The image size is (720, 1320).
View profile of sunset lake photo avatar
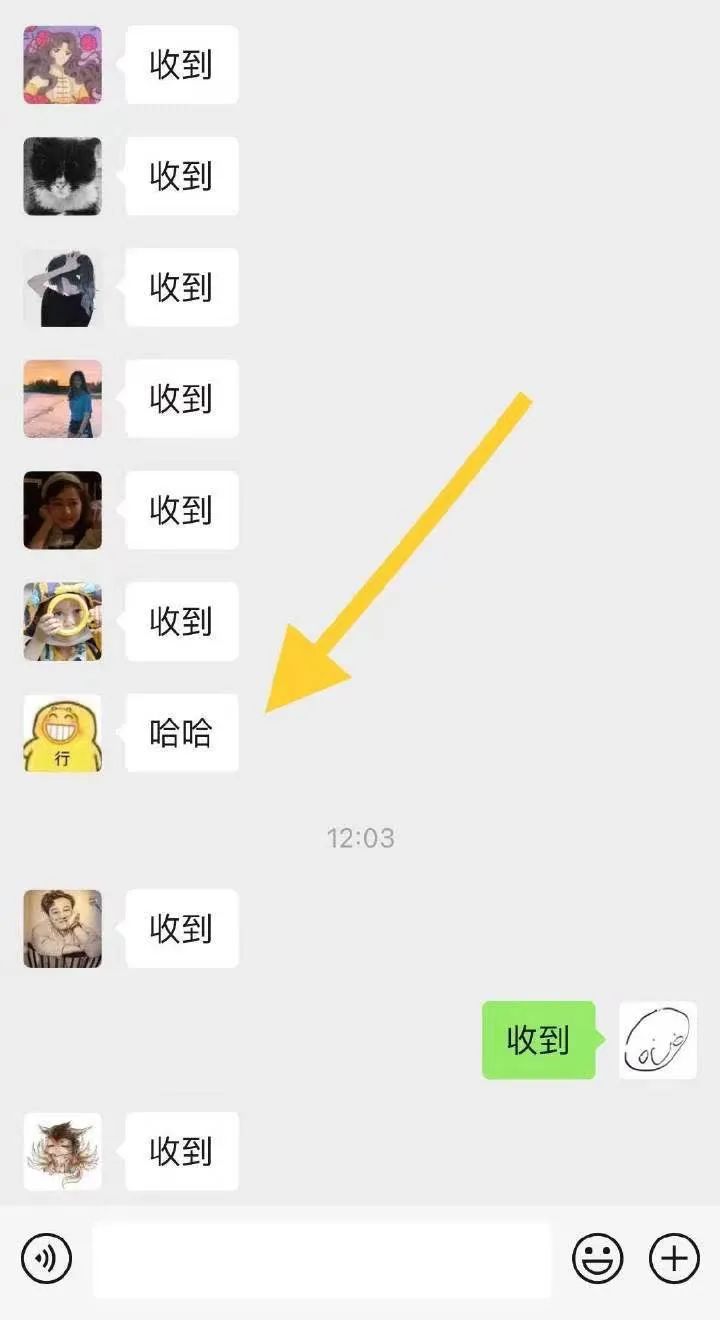pyautogui.click(x=62, y=399)
